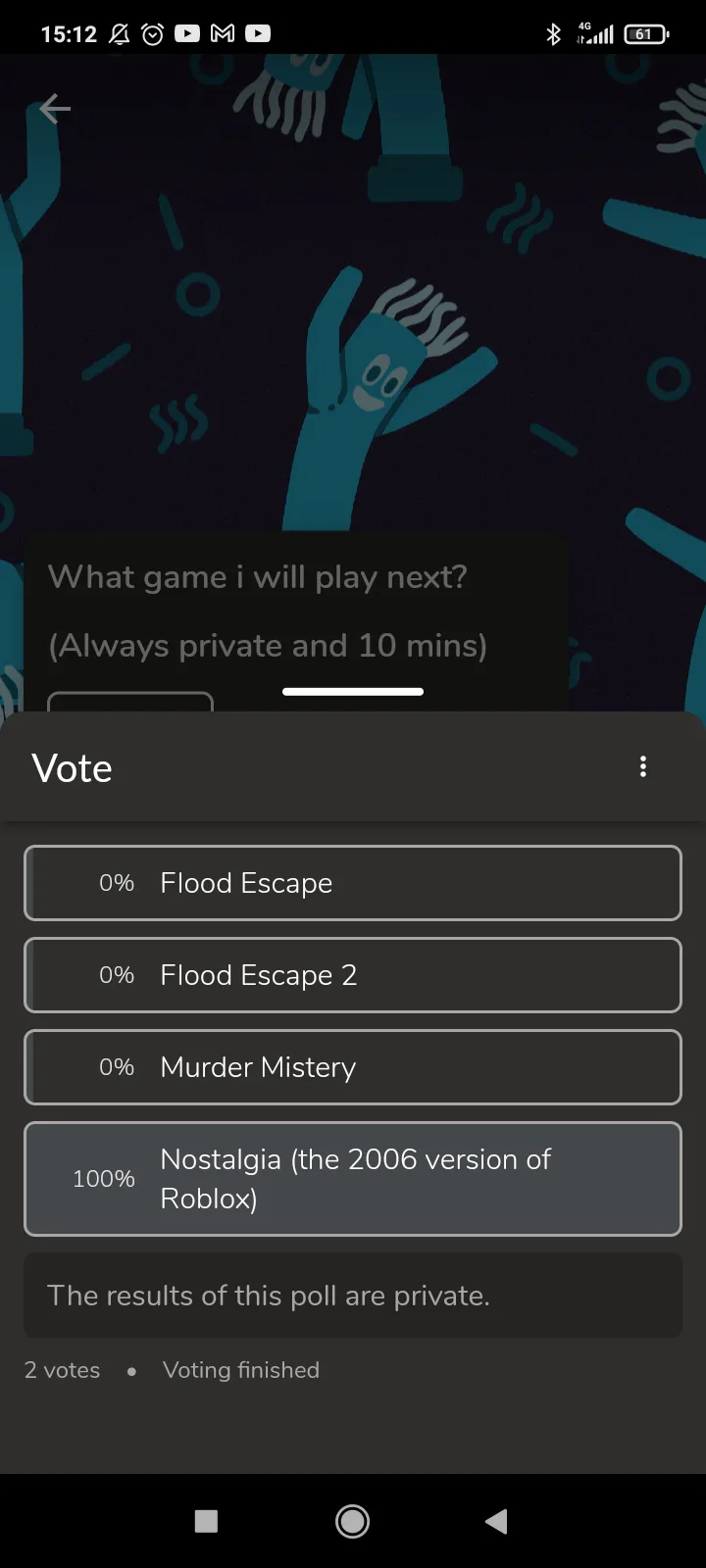The height and width of the screenshot is (1568, 706).
Task: Open the recent apps view
Action: point(206,1521)
